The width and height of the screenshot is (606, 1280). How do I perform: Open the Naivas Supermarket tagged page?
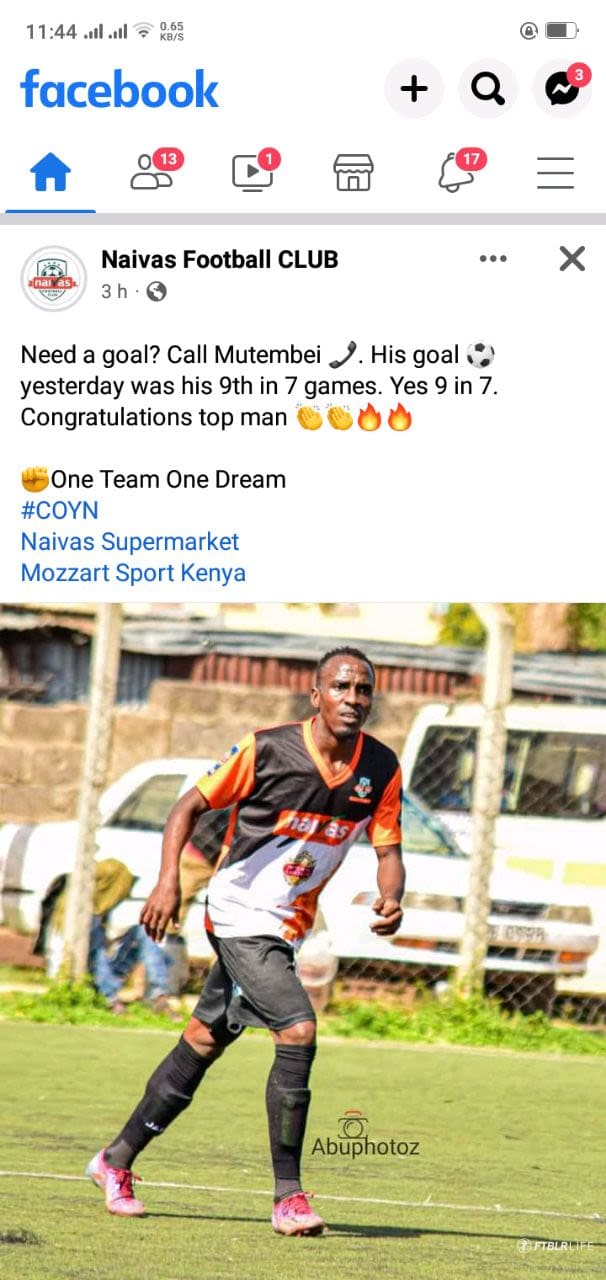tap(130, 542)
